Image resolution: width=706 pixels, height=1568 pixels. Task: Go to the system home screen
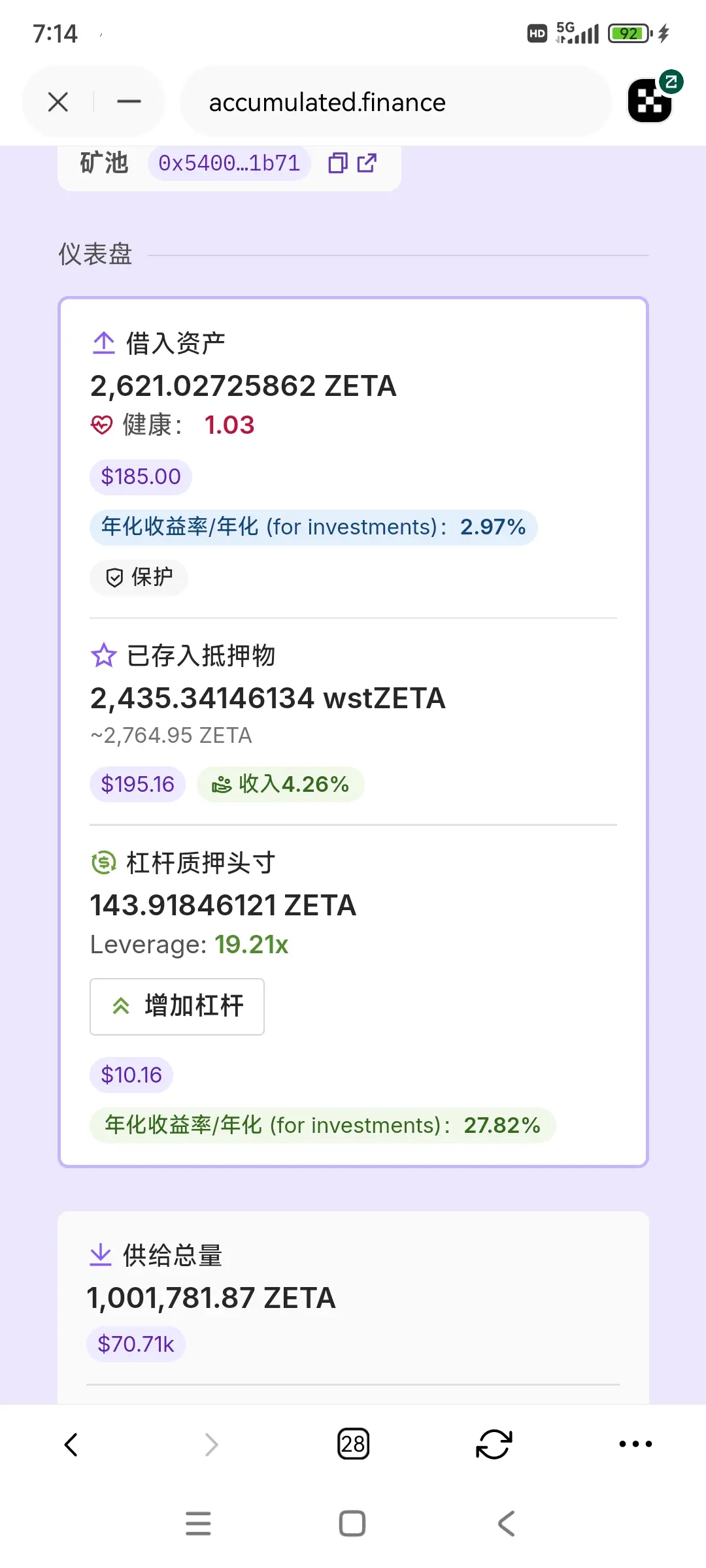(x=352, y=1523)
